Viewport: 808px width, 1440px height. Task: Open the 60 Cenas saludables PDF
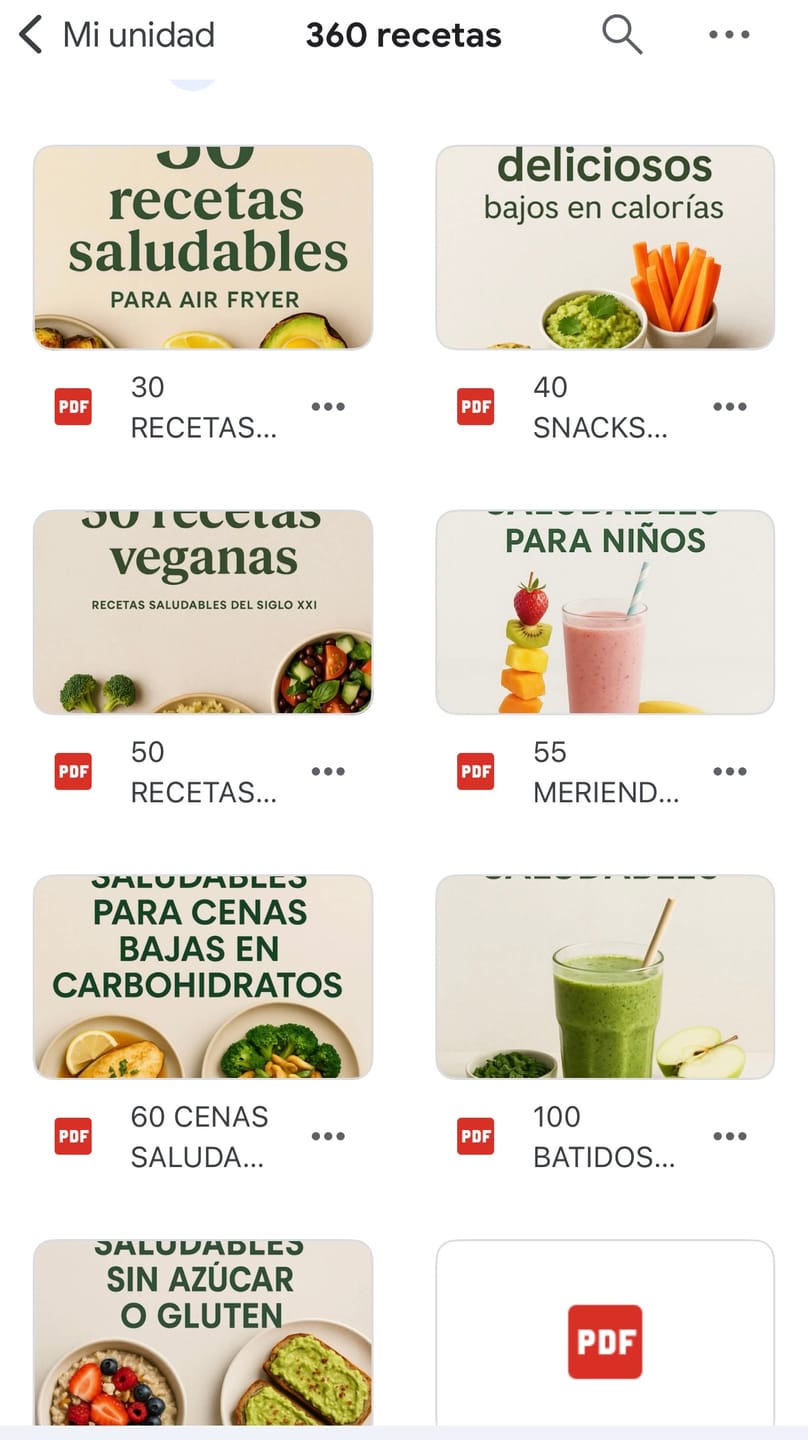(x=203, y=977)
